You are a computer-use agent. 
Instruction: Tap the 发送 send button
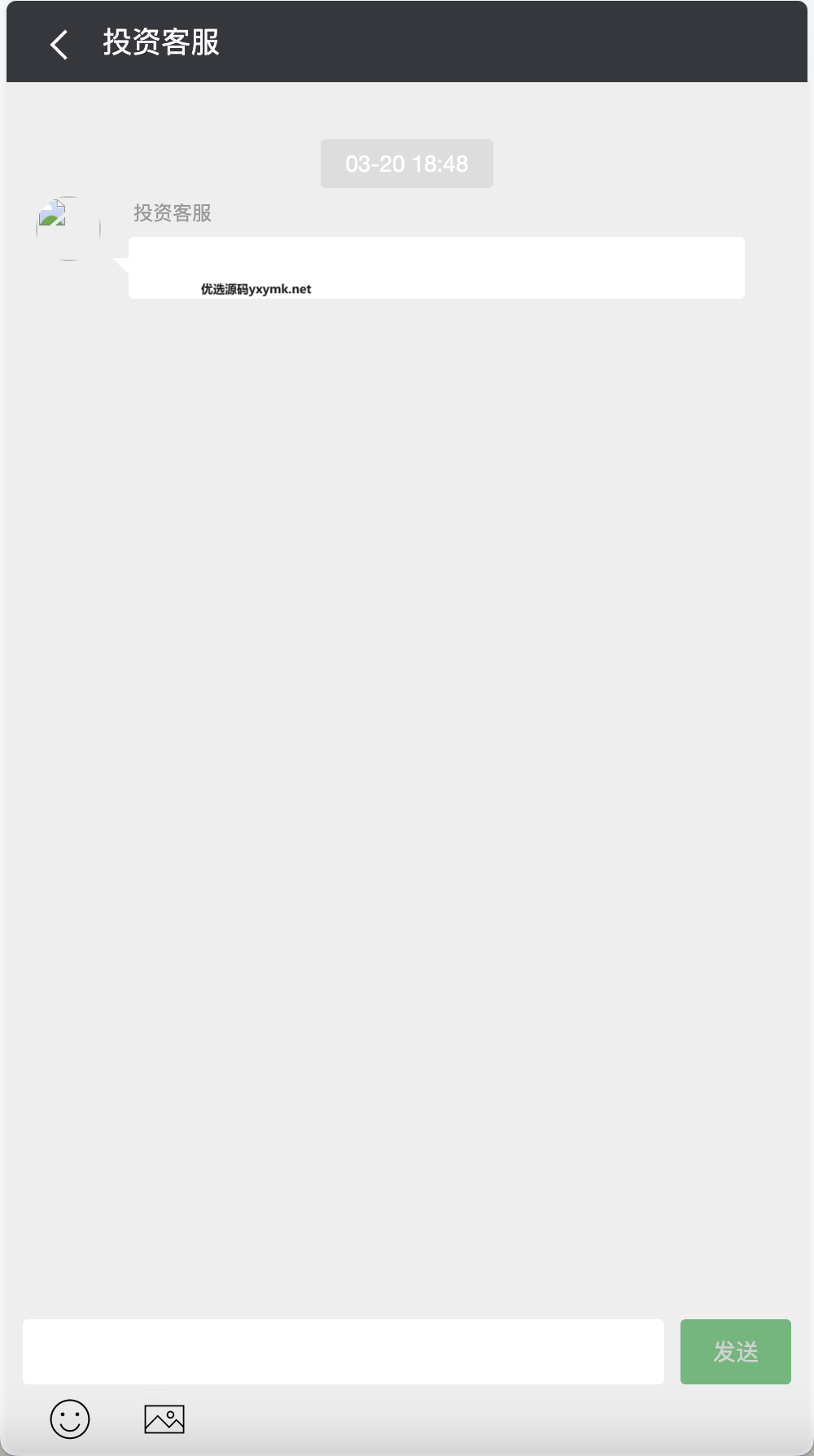tap(736, 1351)
